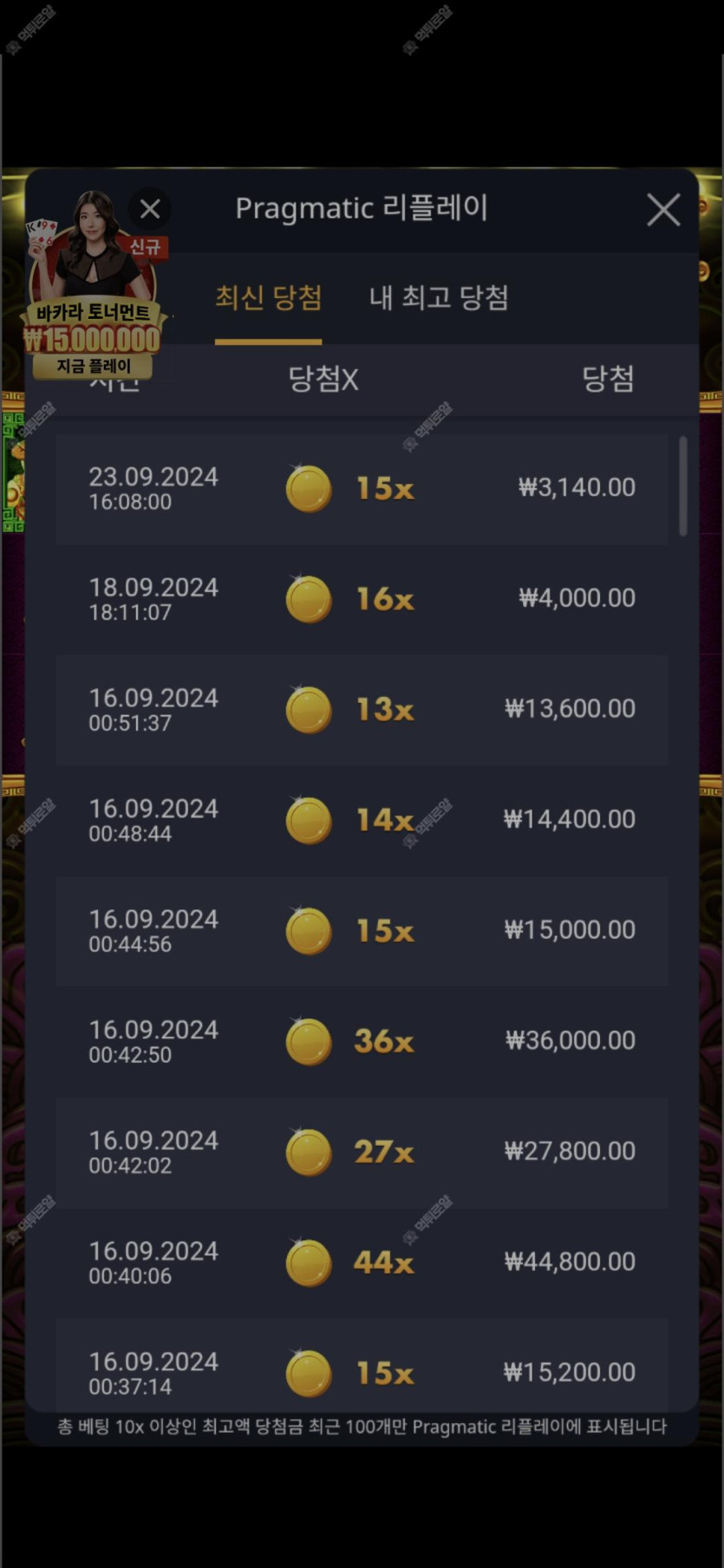
Task: Watch the 36x win replay
Action: 362,1041
